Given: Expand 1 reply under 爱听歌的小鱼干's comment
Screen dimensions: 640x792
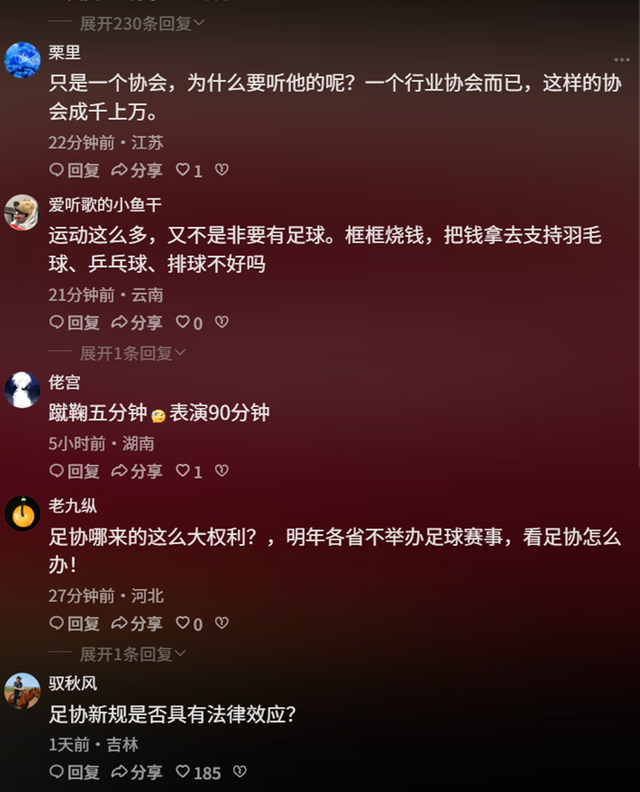Looking at the screenshot, I should [x=132, y=352].
